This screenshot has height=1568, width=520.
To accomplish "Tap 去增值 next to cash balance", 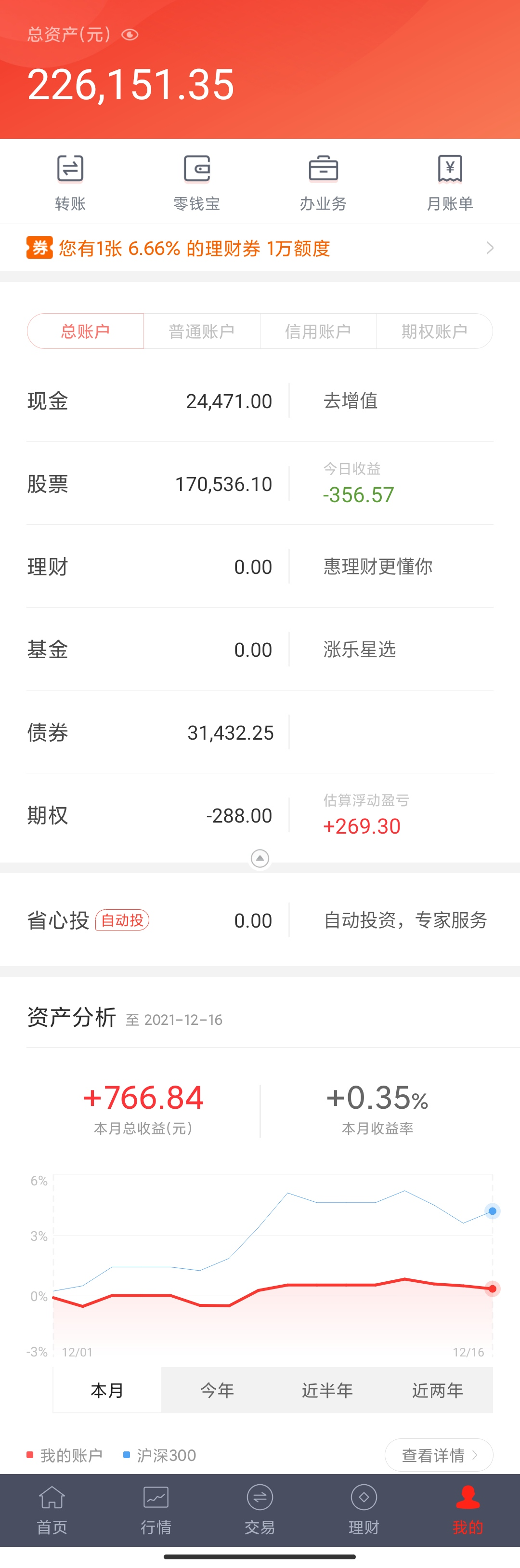I will (x=351, y=401).
